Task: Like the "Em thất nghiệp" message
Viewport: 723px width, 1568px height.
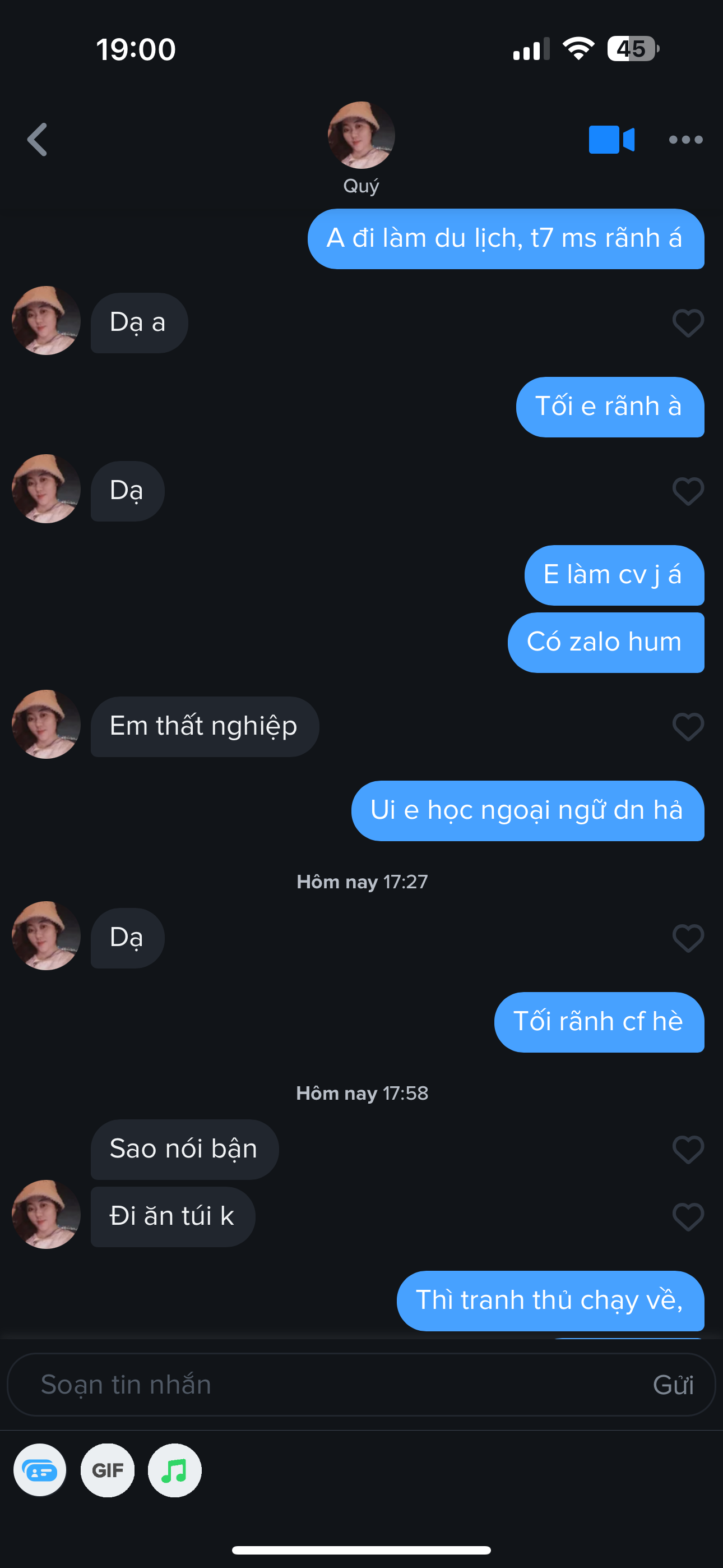Action: click(688, 726)
